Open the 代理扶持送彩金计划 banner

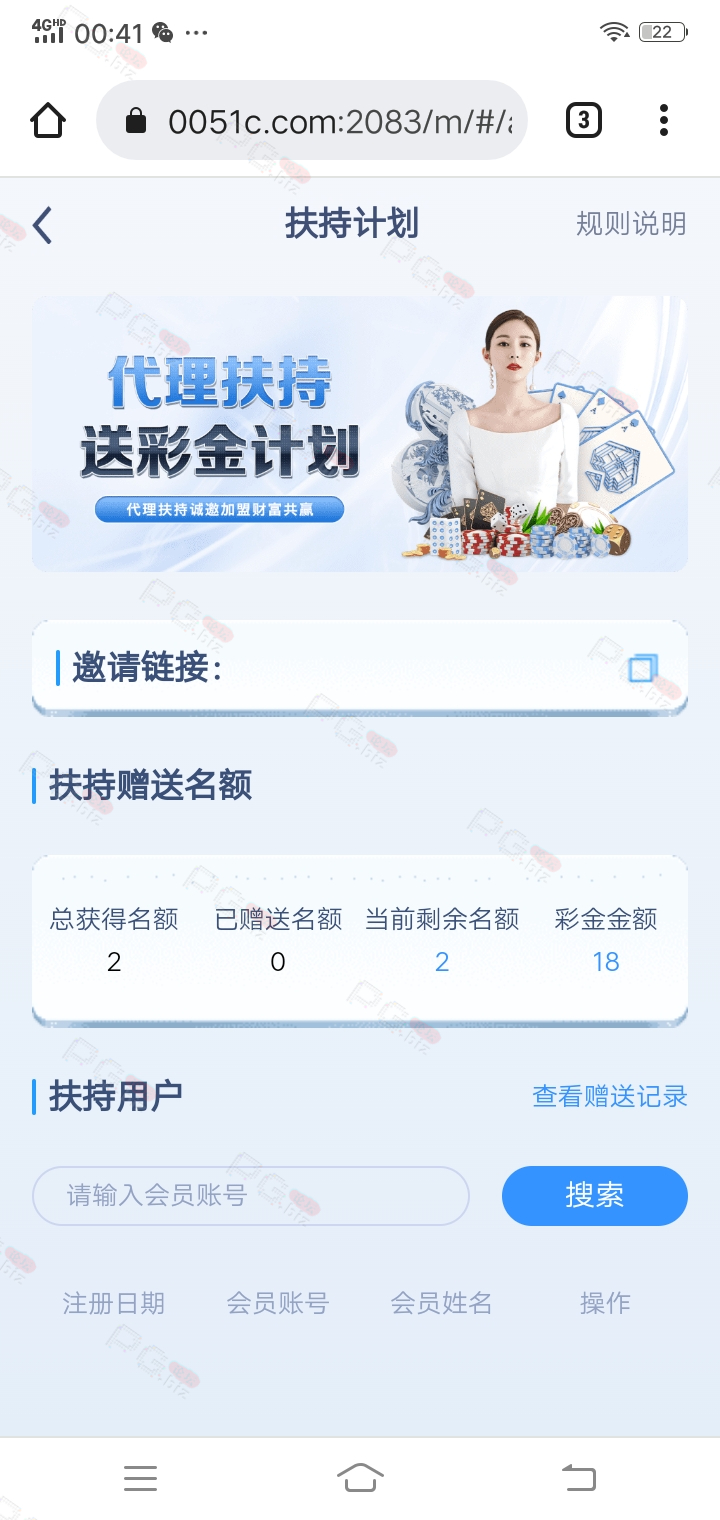(360, 434)
